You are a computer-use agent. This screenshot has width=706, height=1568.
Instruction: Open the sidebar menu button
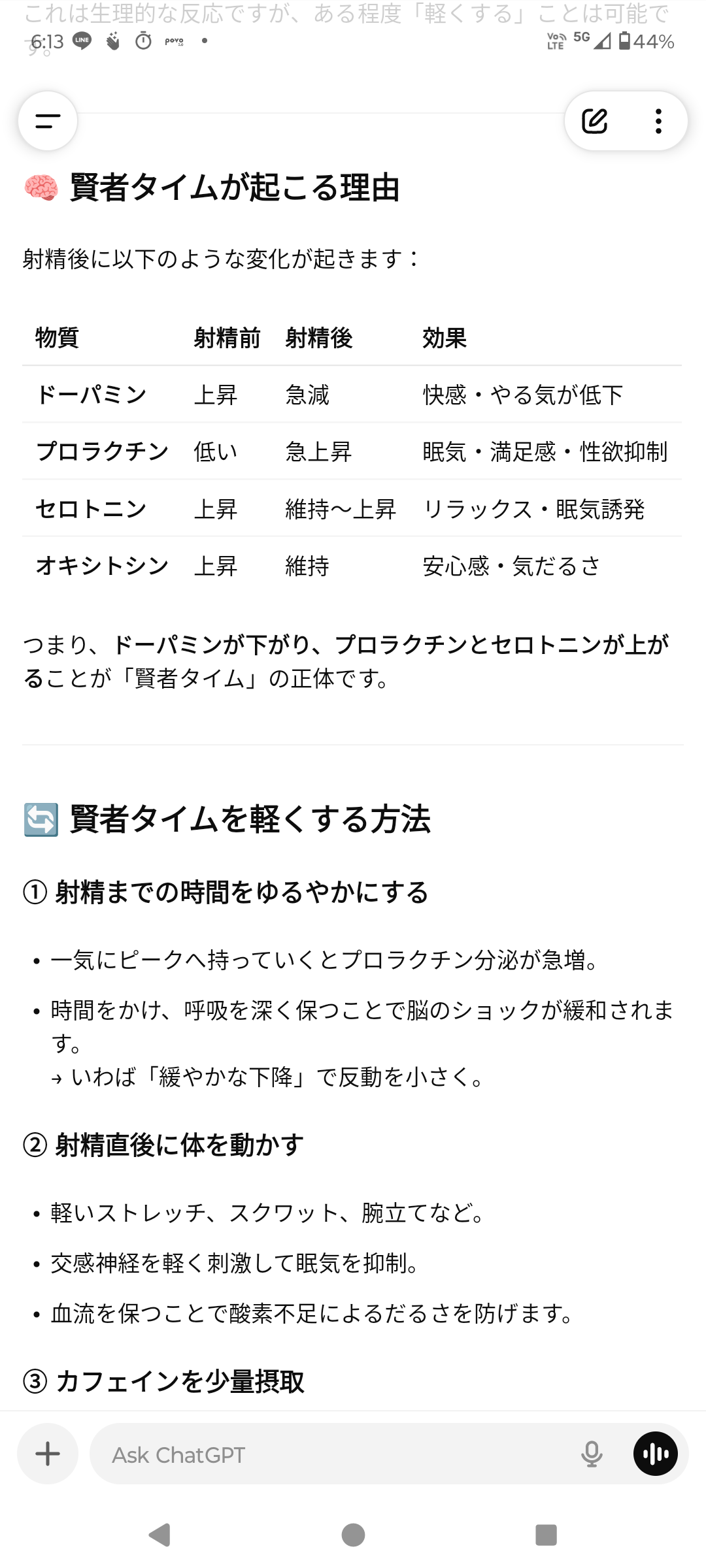pyautogui.click(x=48, y=121)
